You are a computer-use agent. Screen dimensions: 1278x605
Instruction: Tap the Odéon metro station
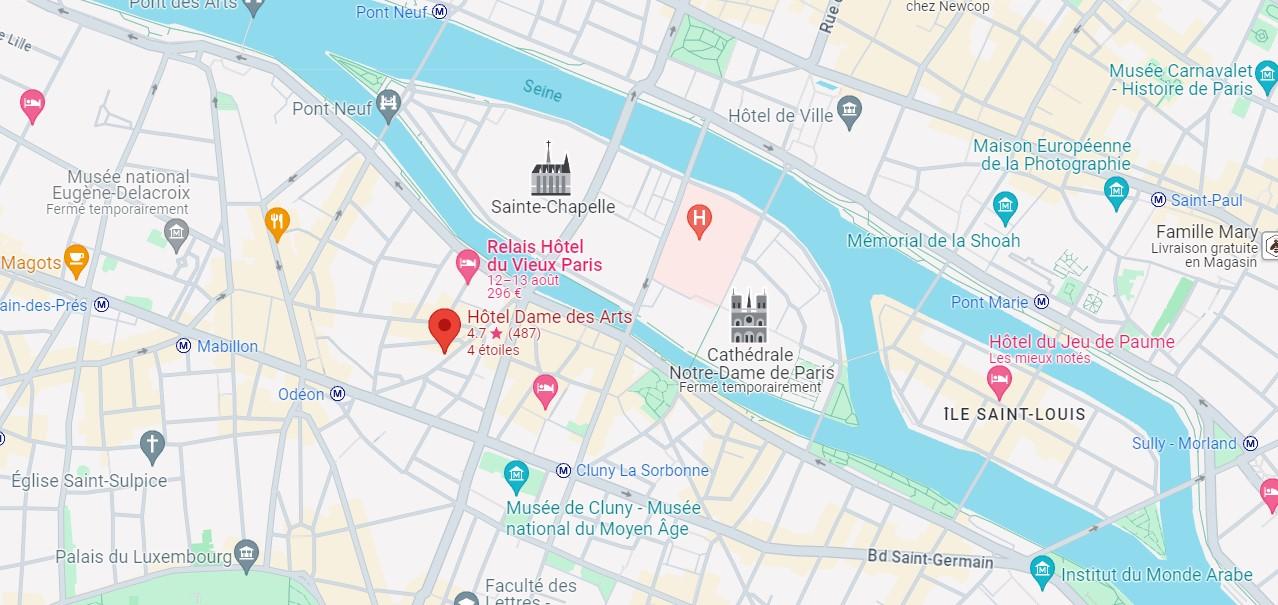pyautogui.click(x=338, y=394)
